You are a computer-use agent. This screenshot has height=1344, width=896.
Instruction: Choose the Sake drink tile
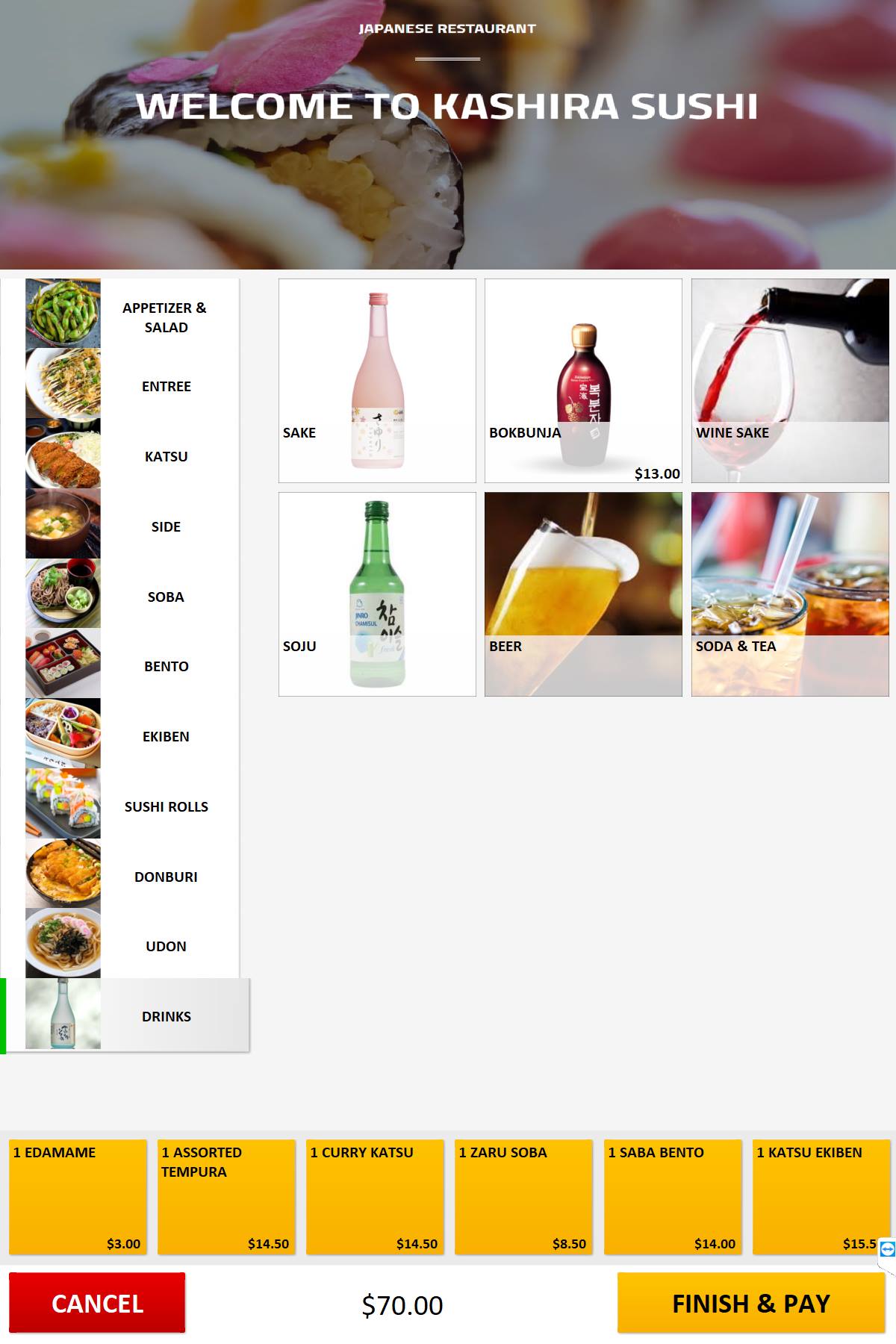point(377,381)
